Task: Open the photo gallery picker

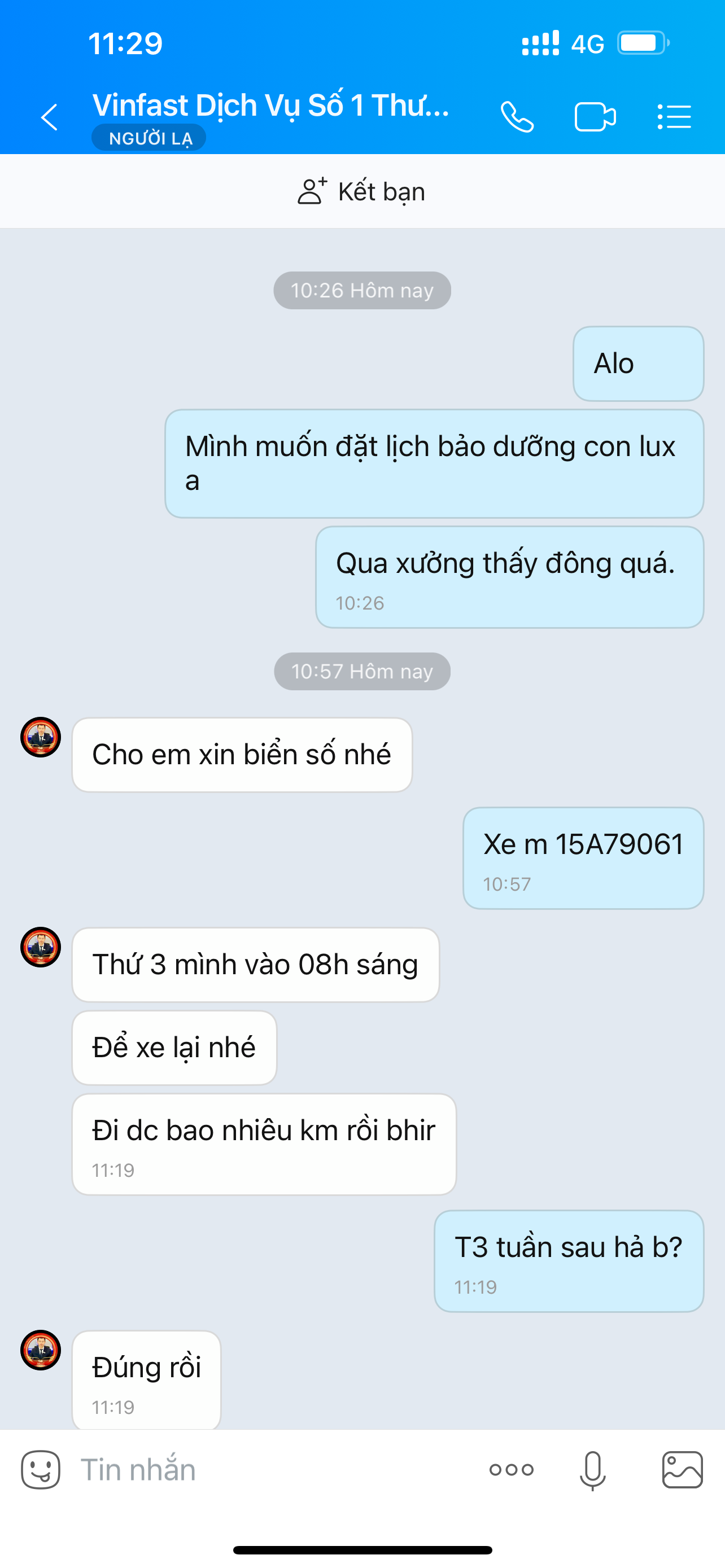Action: [683, 1469]
